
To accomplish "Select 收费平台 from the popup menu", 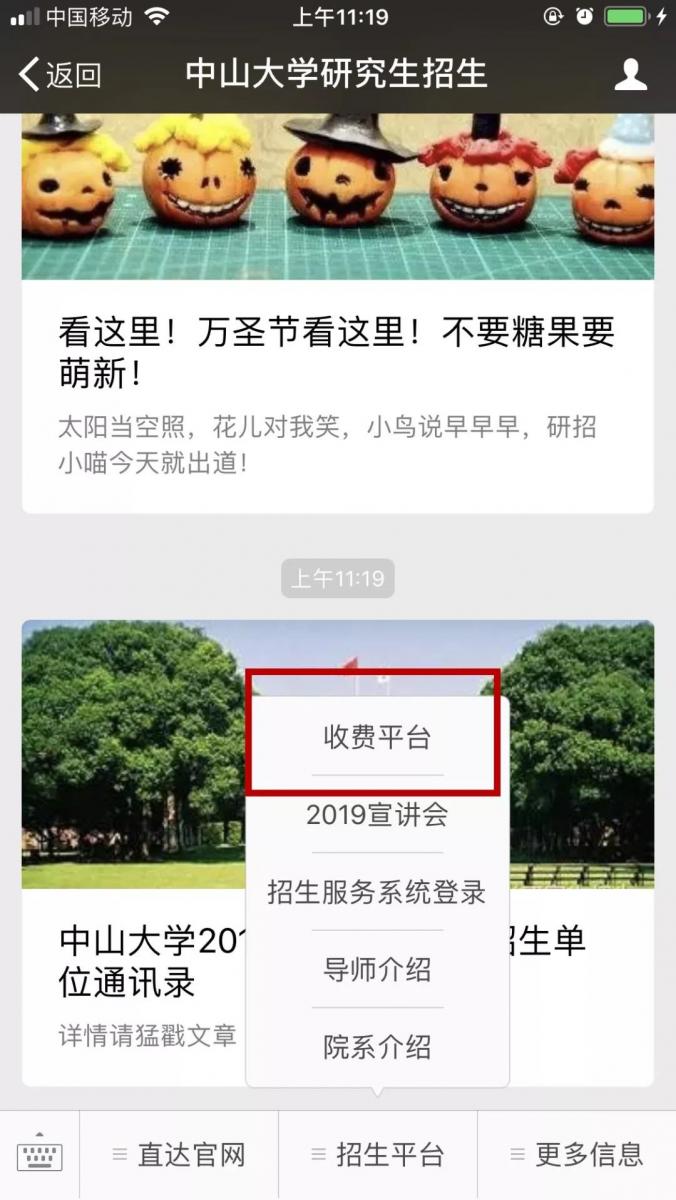I will [x=377, y=738].
